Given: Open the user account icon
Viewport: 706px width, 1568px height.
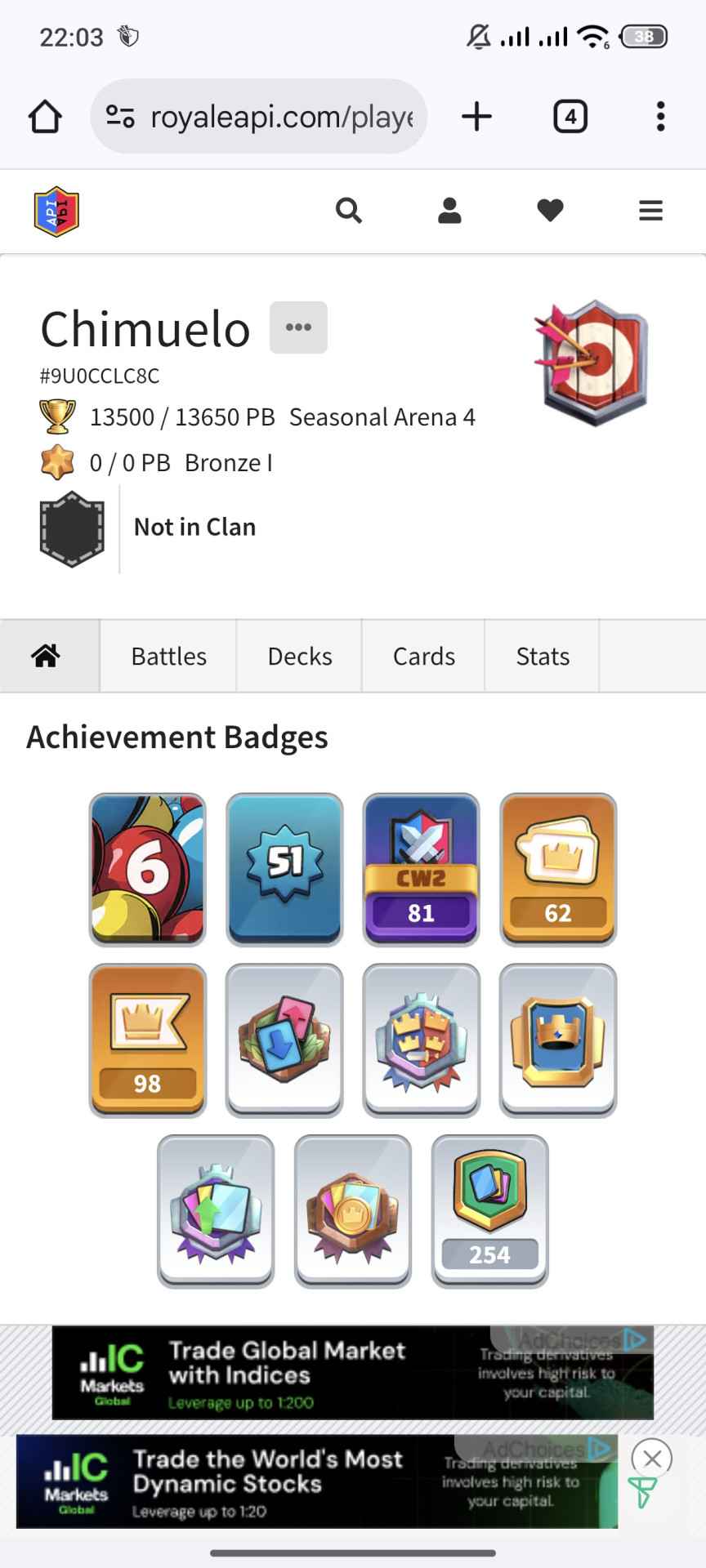Looking at the screenshot, I should pos(449,211).
